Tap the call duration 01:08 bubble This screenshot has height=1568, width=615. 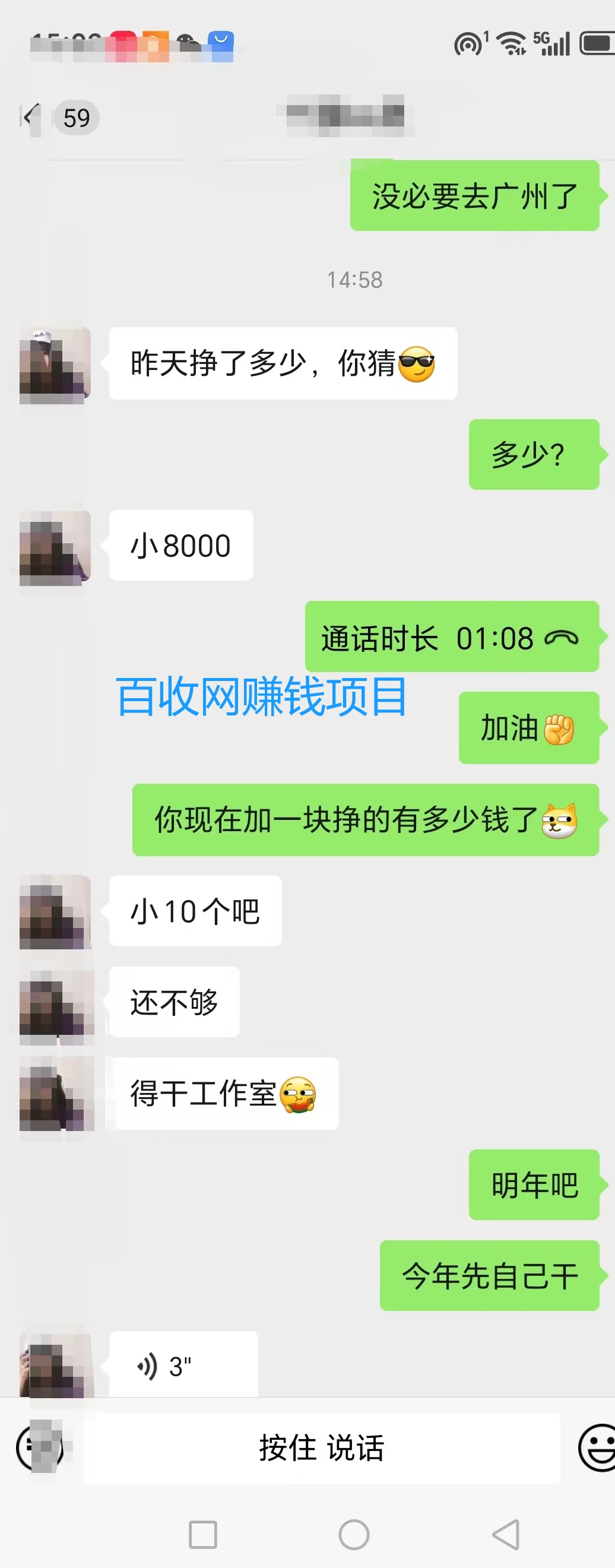(x=451, y=637)
